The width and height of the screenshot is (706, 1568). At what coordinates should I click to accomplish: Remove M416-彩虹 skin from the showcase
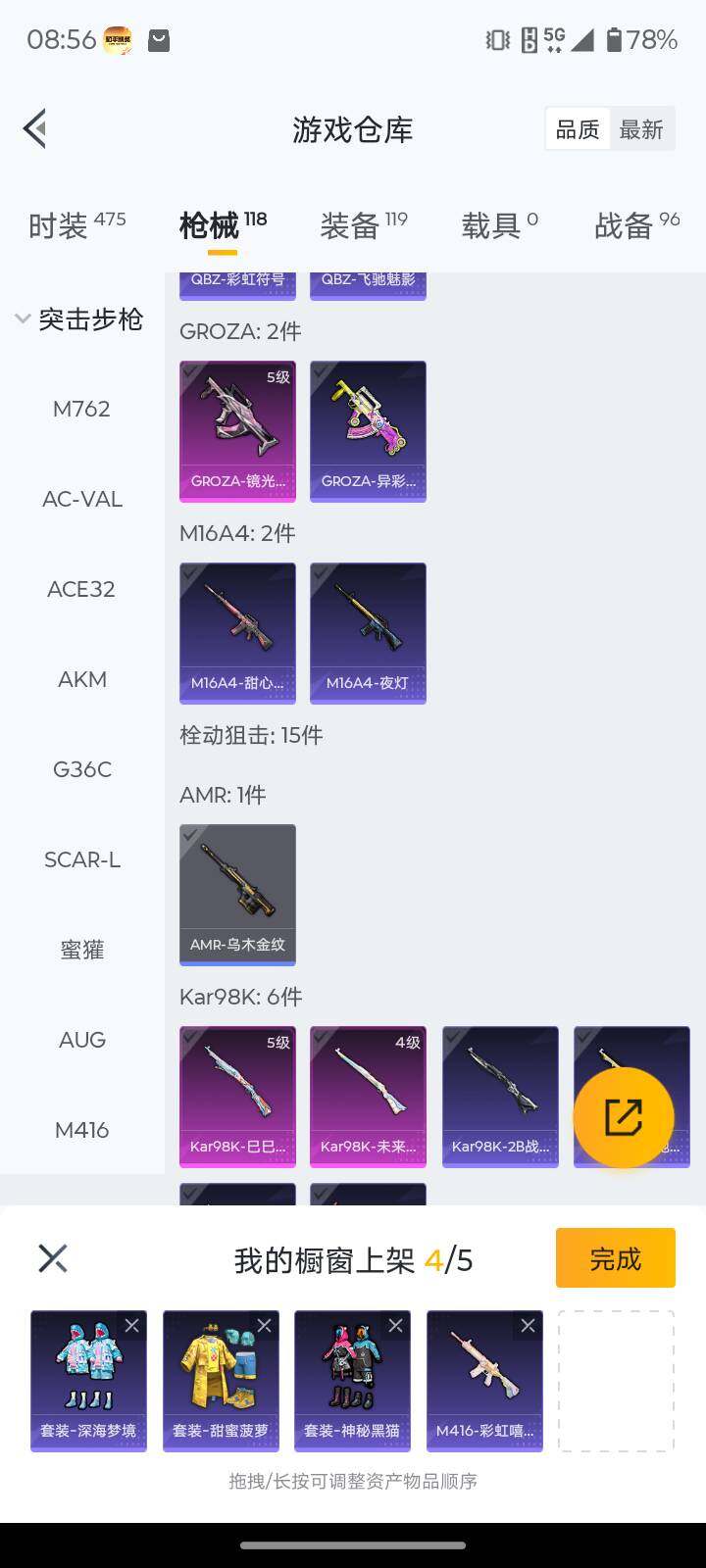(528, 1326)
